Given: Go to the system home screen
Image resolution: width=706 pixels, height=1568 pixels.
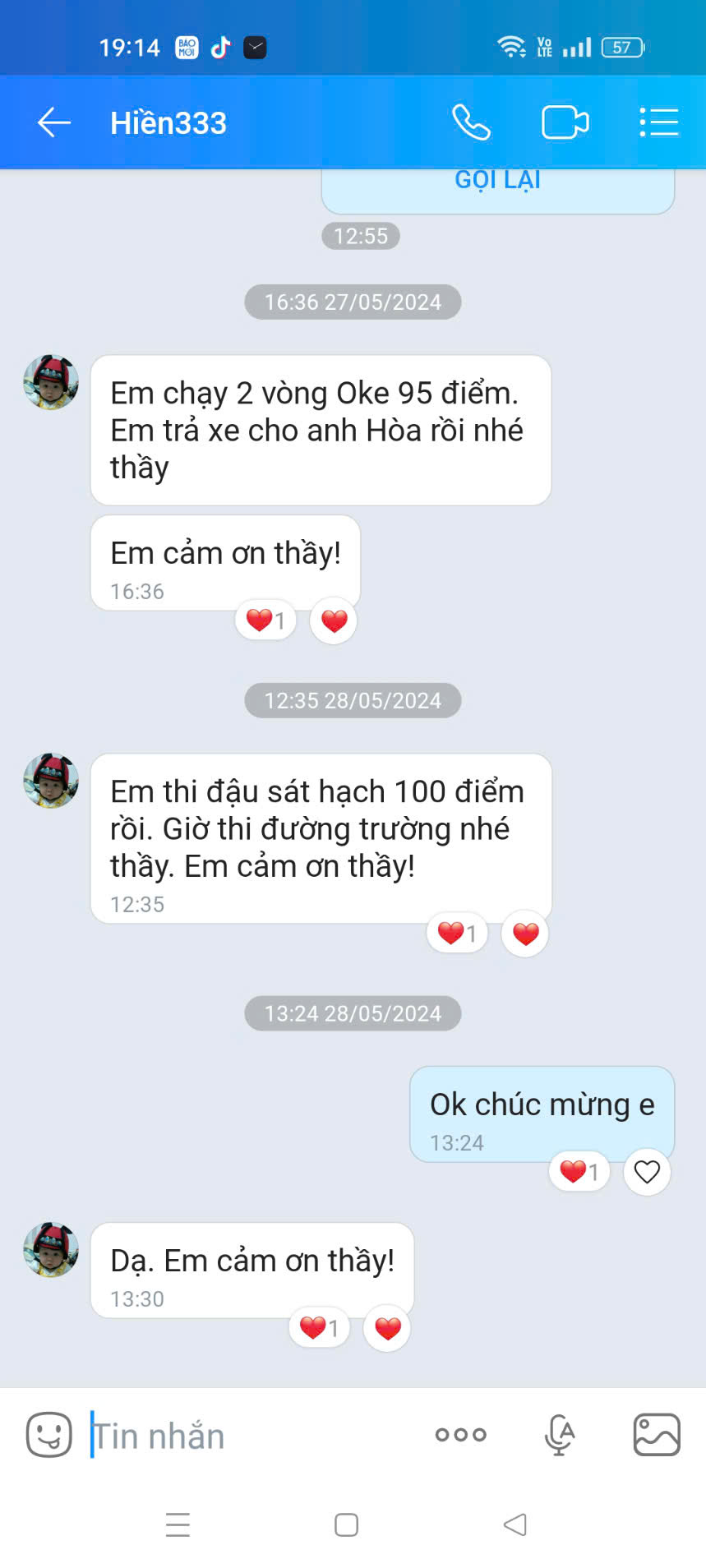Looking at the screenshot, I should click(346, 1525).
